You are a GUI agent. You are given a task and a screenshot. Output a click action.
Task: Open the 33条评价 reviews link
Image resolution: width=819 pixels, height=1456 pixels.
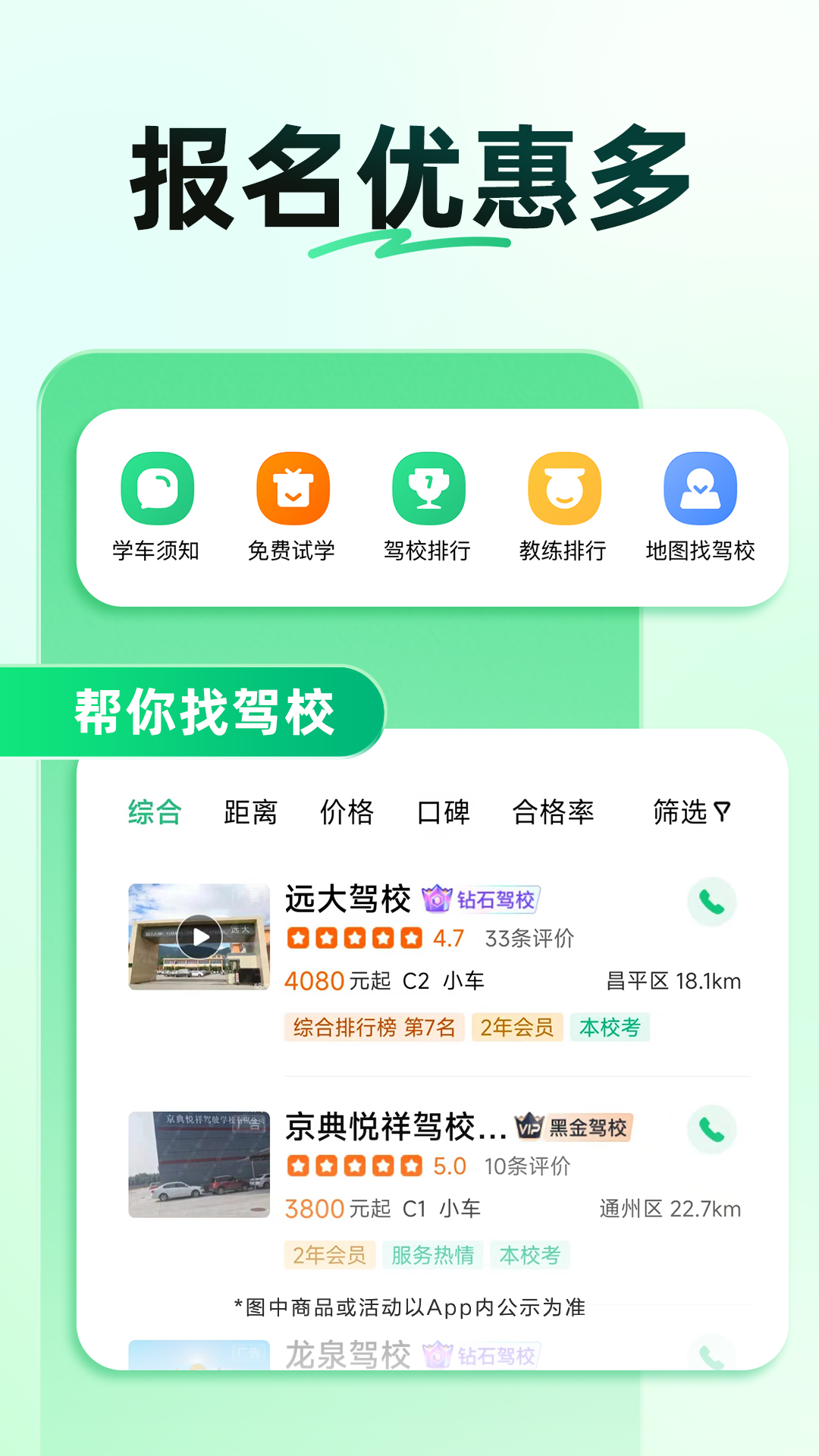[531, 938]
